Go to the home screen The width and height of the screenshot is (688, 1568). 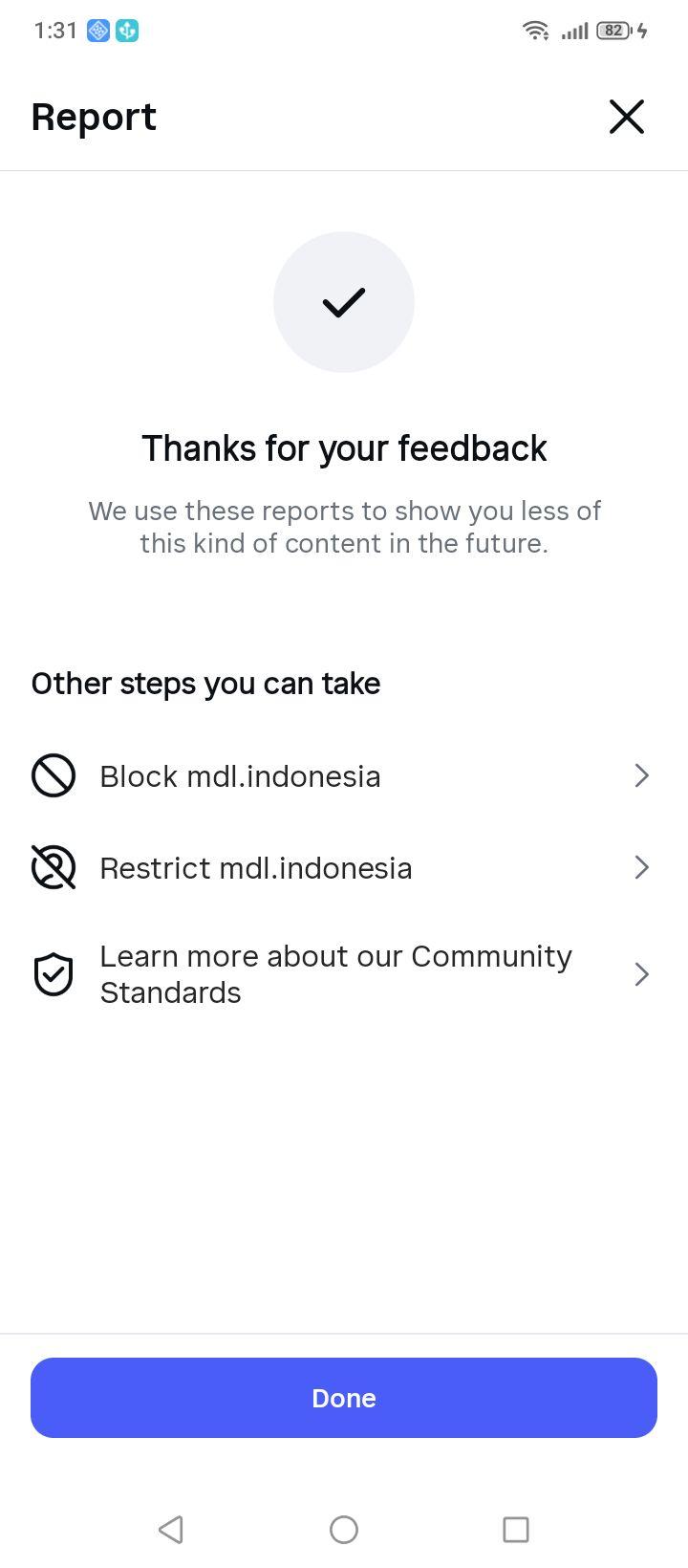pos(344,1529)
